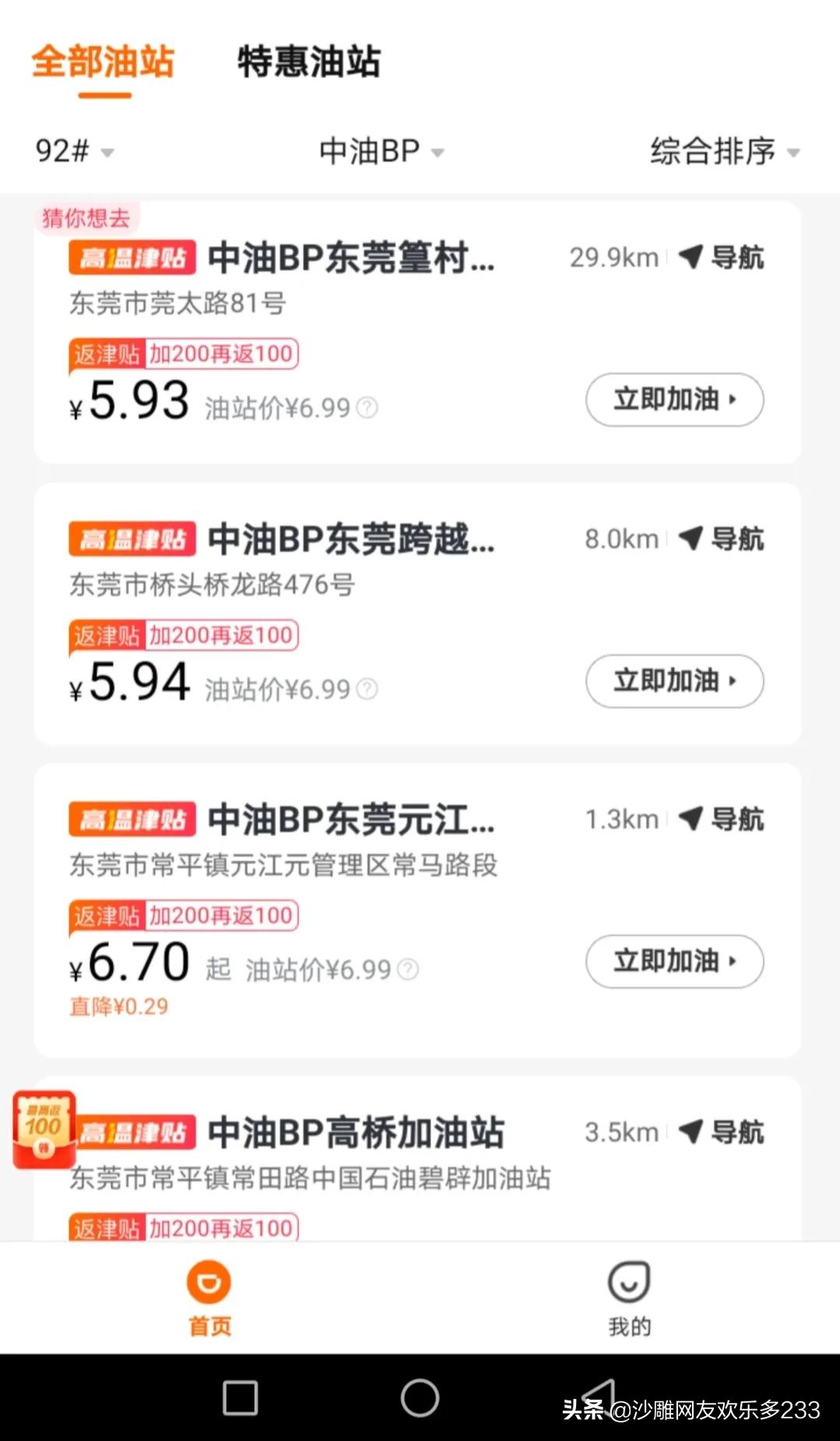Tap the 返津贴 加200再返100 tag on second card
Image resolution: width=840 pixels, height=1441 pixels.
[181, 634]
